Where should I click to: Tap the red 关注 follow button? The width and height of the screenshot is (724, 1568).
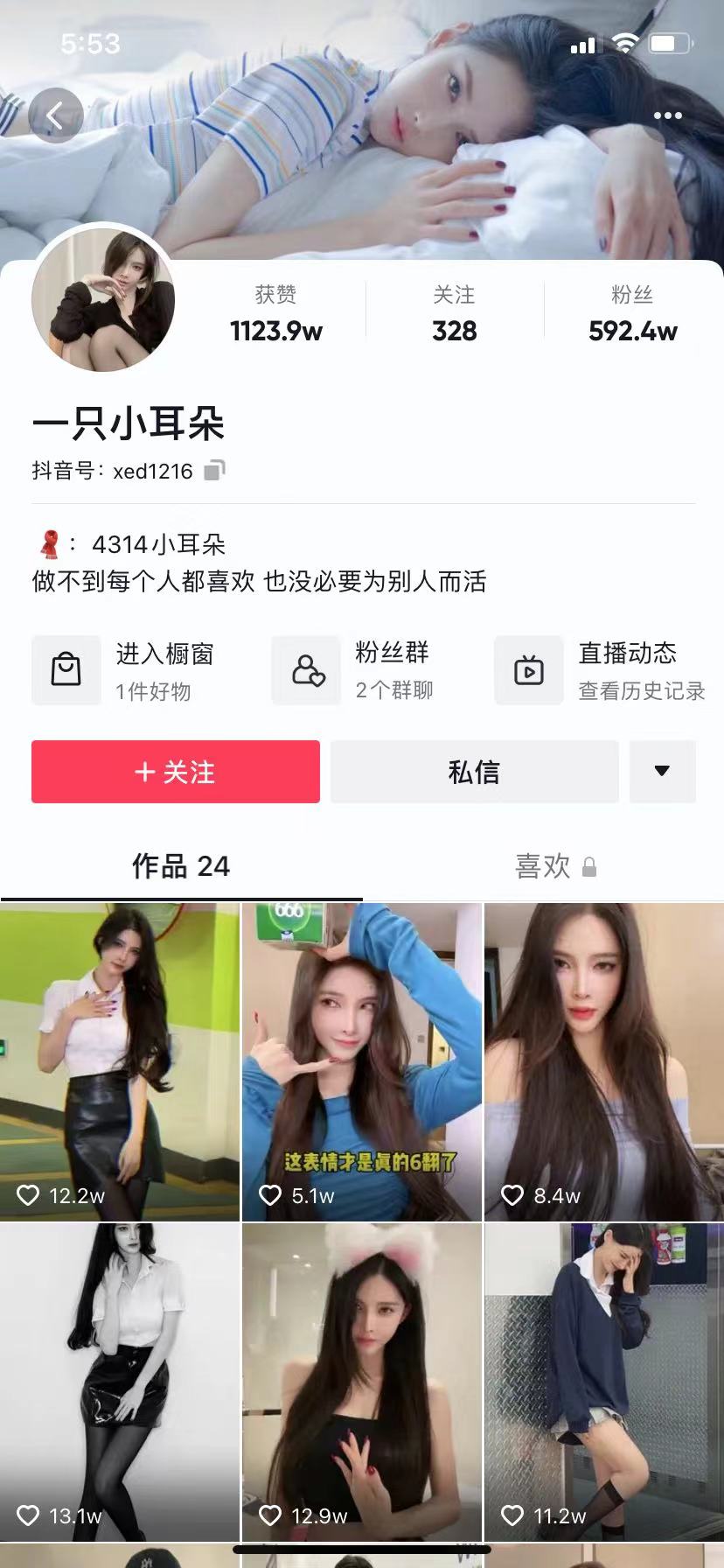point(175,772)
